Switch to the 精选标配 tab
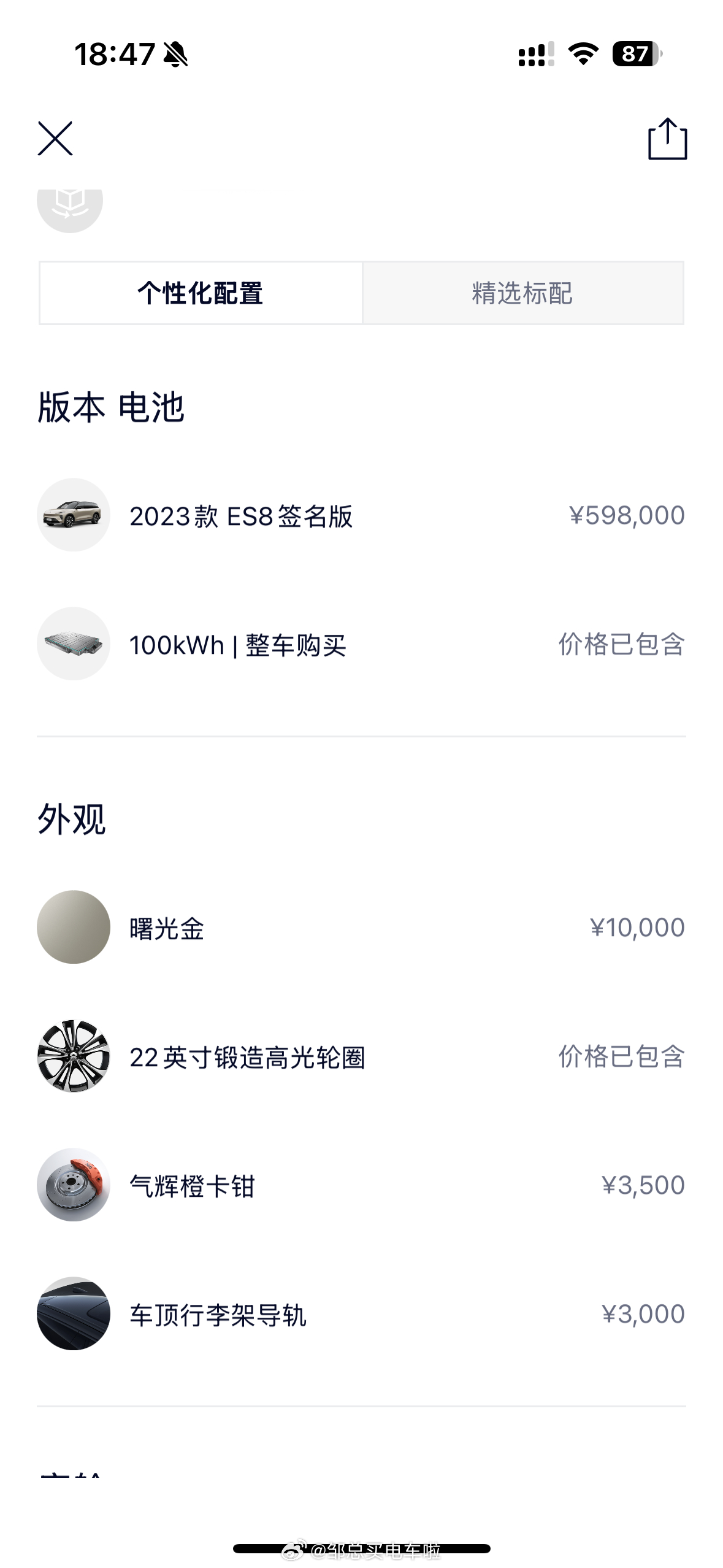Screen dimensions: 723x1568 (523, 293)
